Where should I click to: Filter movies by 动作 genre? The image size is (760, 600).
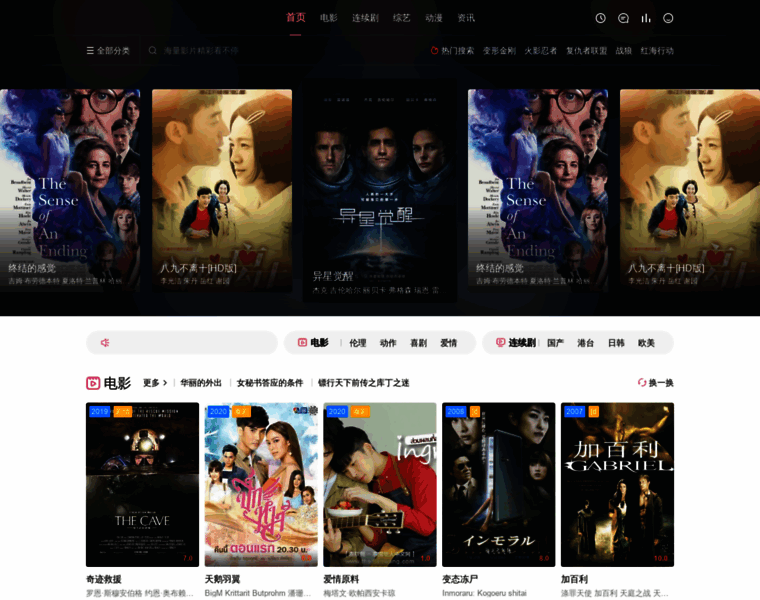point(388,343)
